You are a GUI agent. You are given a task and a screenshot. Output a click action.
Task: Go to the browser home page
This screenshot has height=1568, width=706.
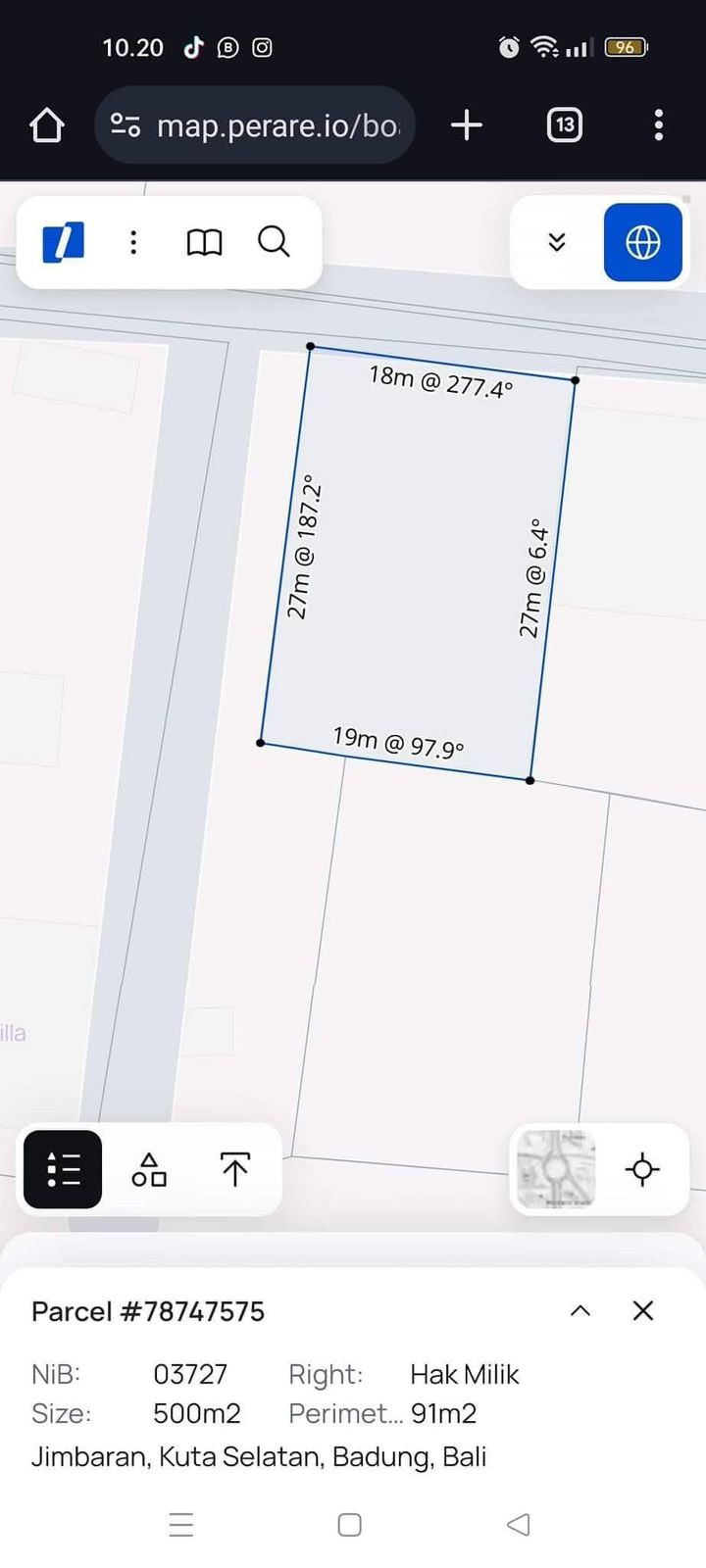coord(46,125)
